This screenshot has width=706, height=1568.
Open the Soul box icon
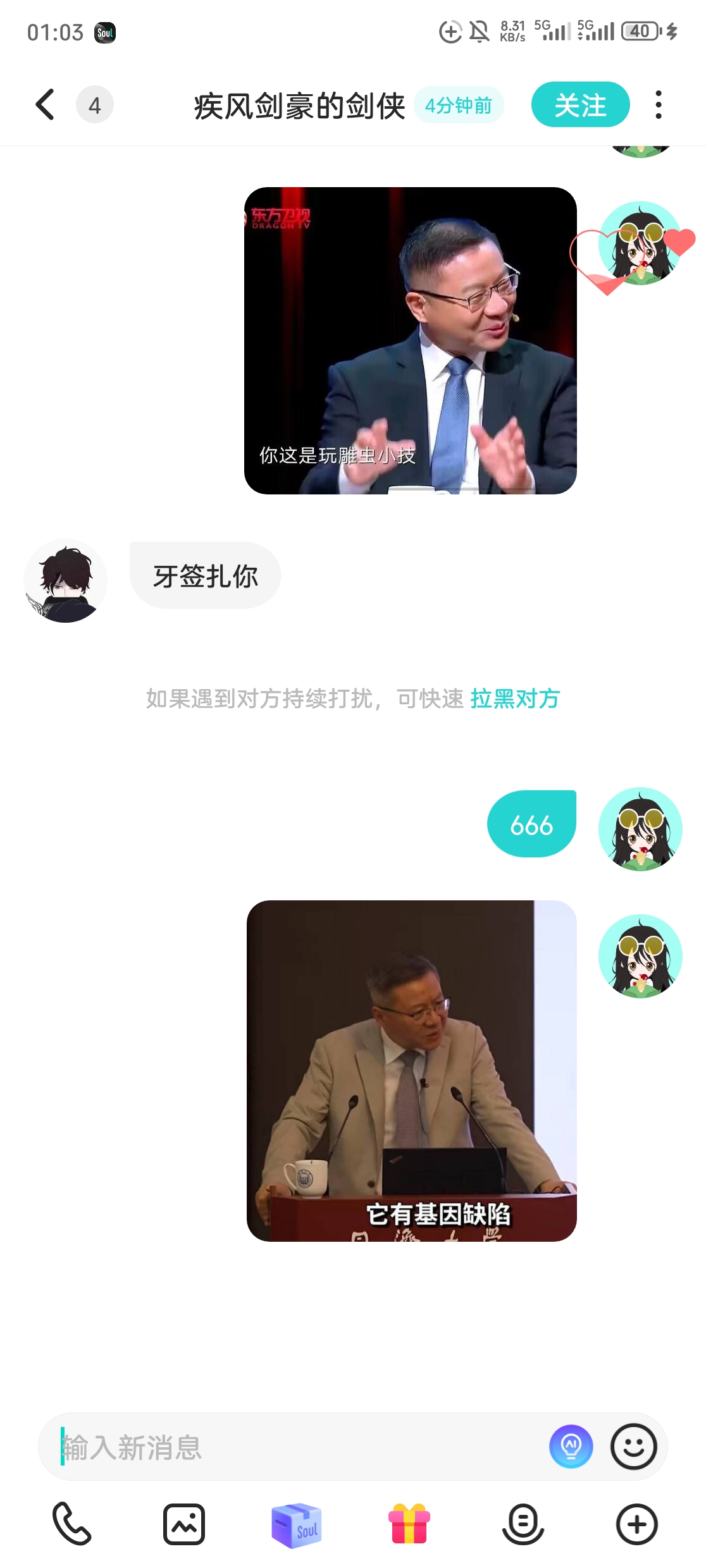click(x=297, y=1524)
